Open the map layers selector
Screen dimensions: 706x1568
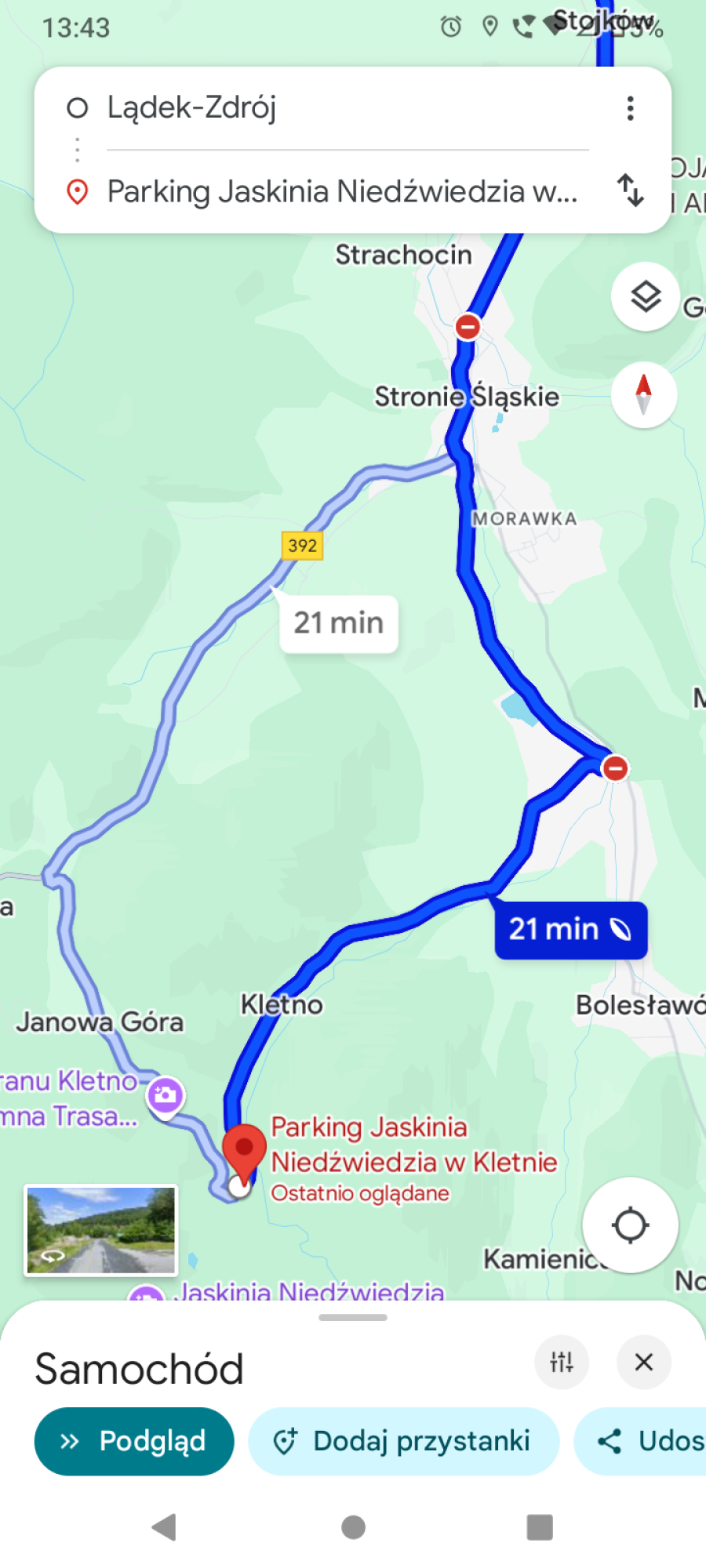pyautogui.click(x=645, y=297)
